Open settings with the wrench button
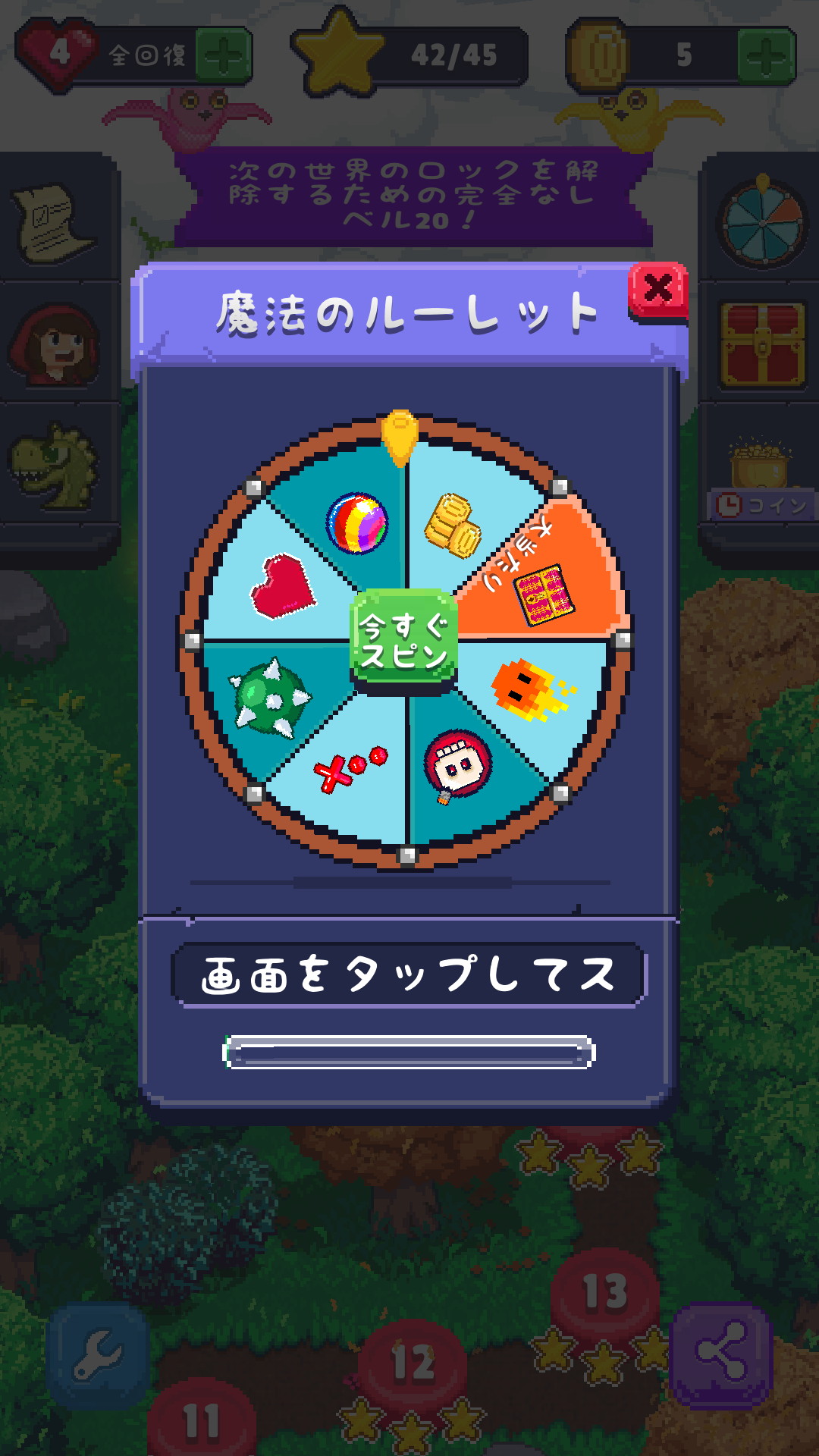Viewport: 819px width, 1456px height. click(98, 1354)
